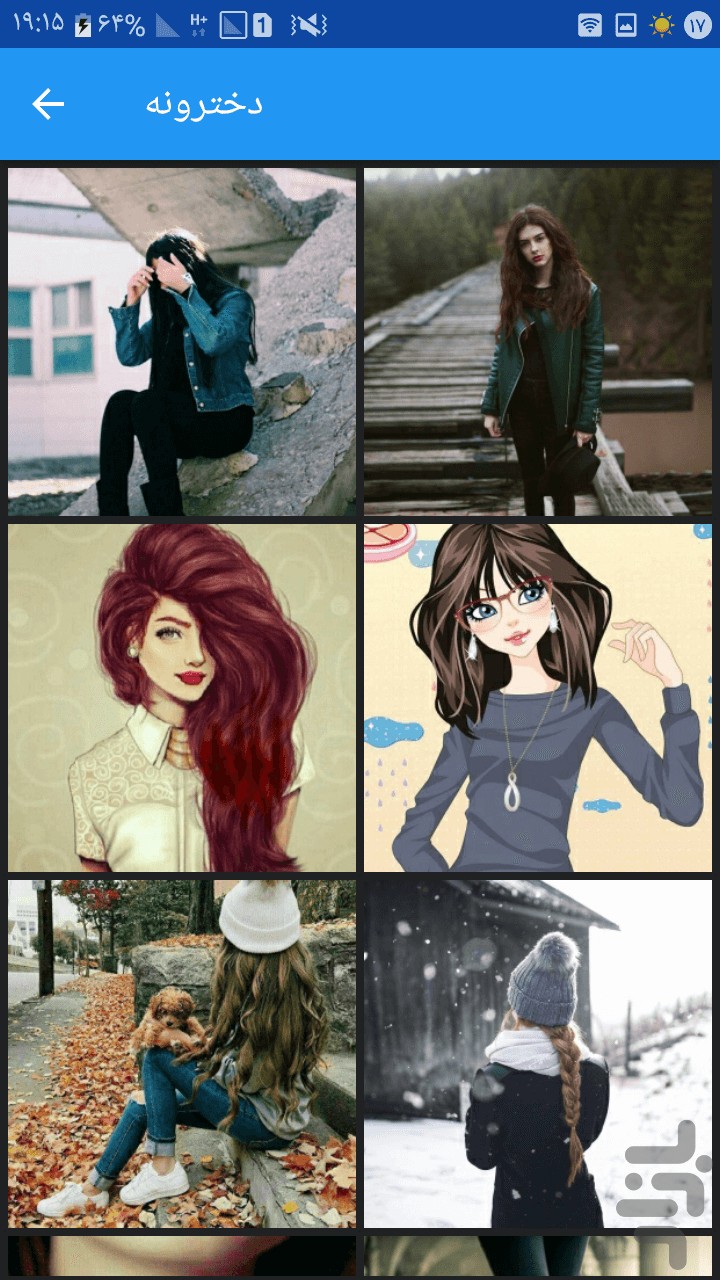This screenshot has height=1280, width=720.
Task: Open the autumn leaves photo with puppy
Action: point(182,1054)
